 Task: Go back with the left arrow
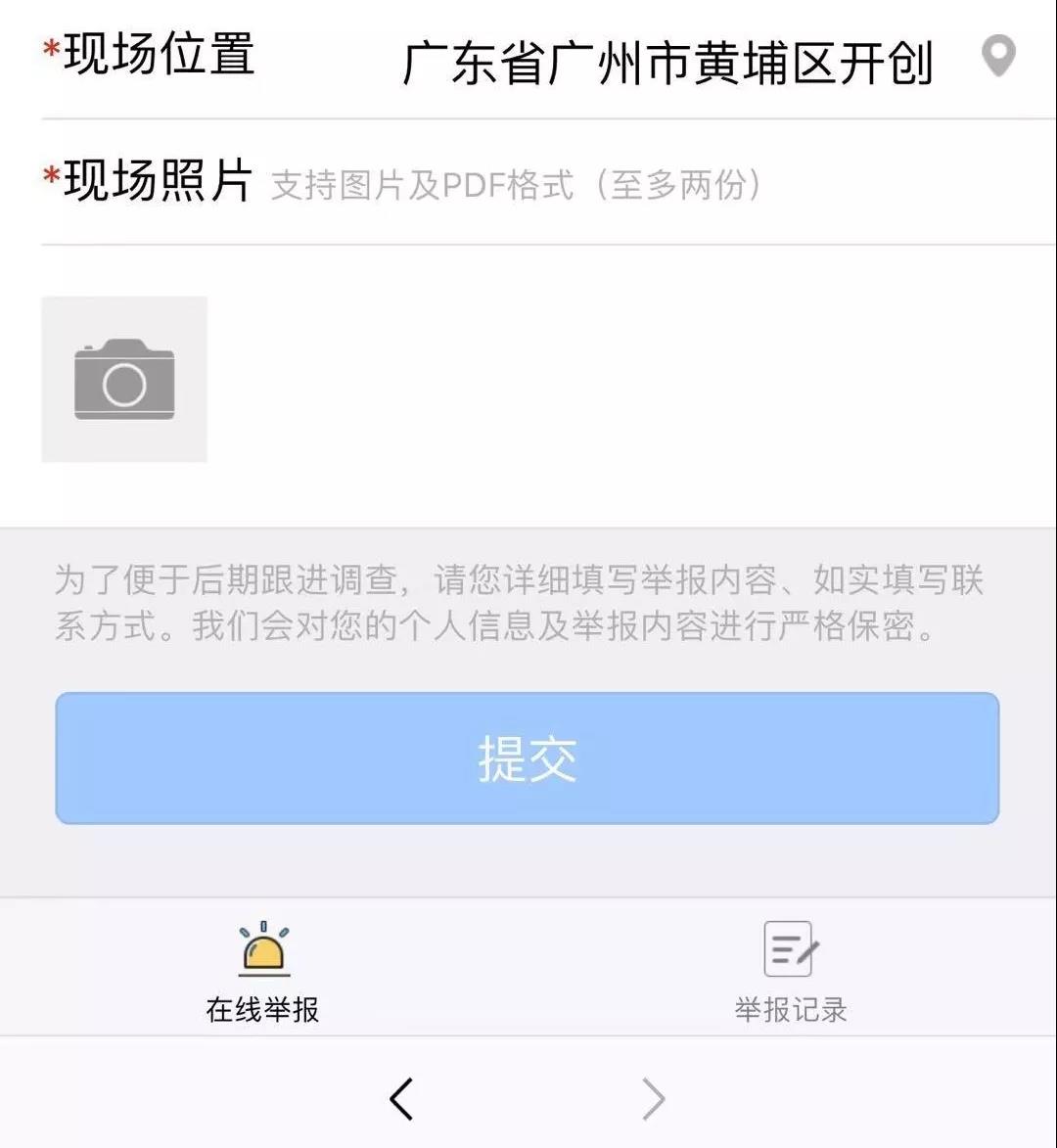401,1098
